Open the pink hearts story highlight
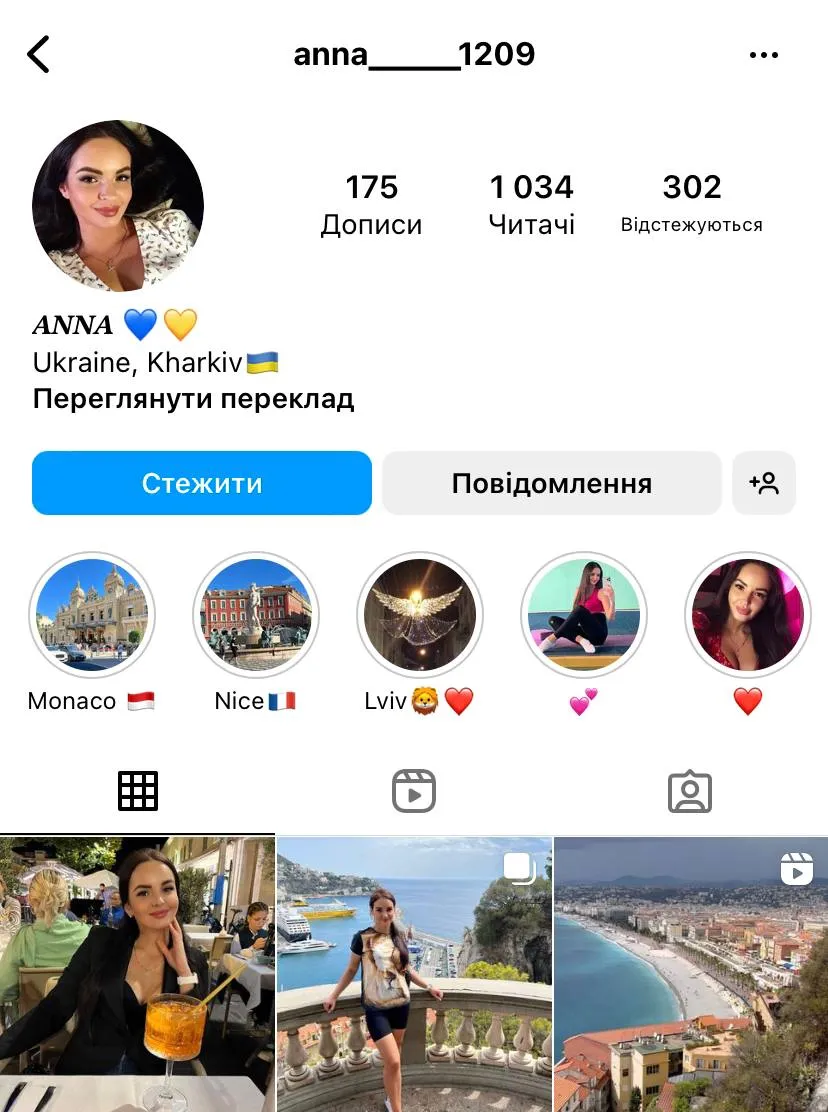This screenshot has height=1112, width=828. click(584, 614)
